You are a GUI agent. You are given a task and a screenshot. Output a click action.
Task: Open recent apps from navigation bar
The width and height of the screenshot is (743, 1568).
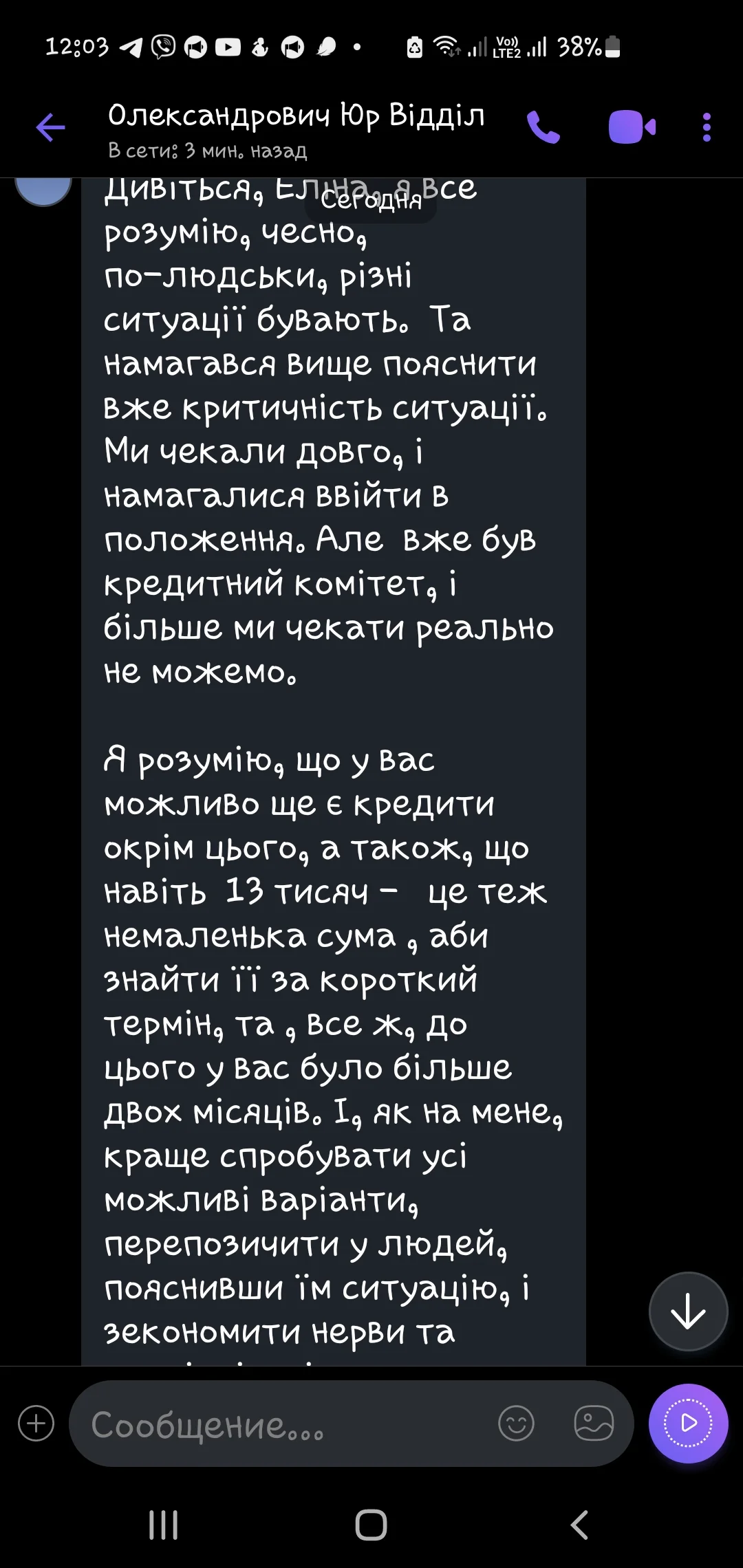point(164,1525)
